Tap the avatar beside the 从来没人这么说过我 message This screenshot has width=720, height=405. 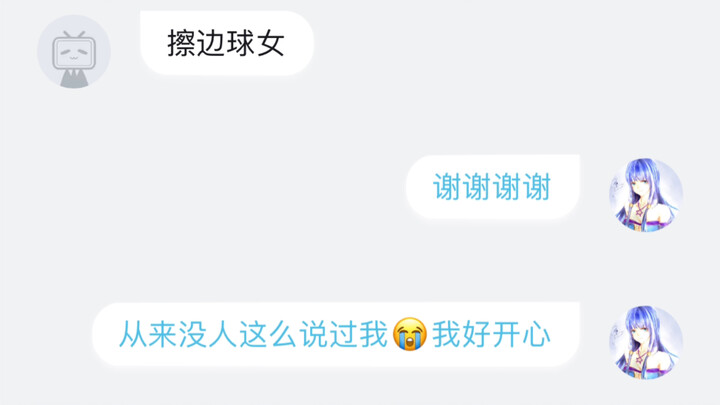pos(646,341)
